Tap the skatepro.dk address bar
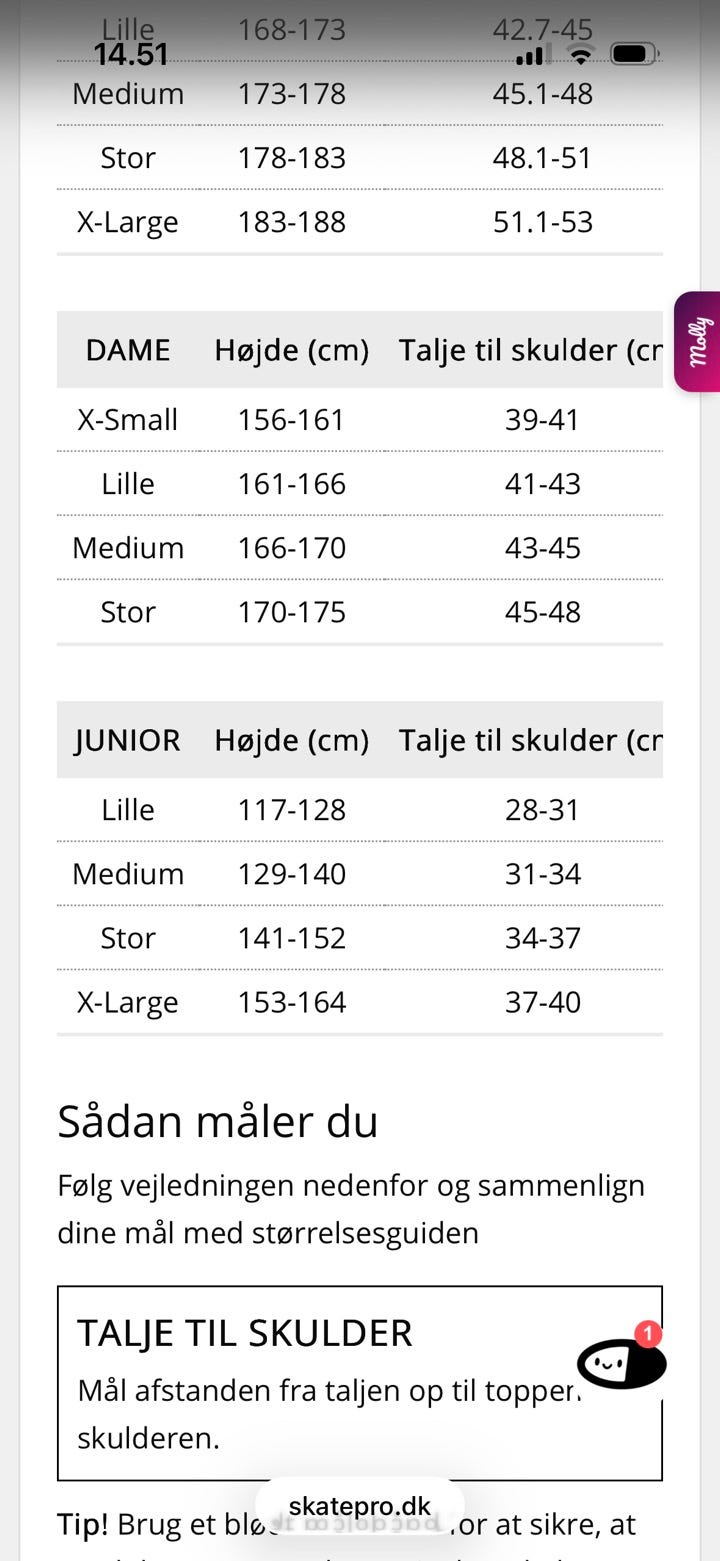720x1561 pixels. click(359, 1507)
